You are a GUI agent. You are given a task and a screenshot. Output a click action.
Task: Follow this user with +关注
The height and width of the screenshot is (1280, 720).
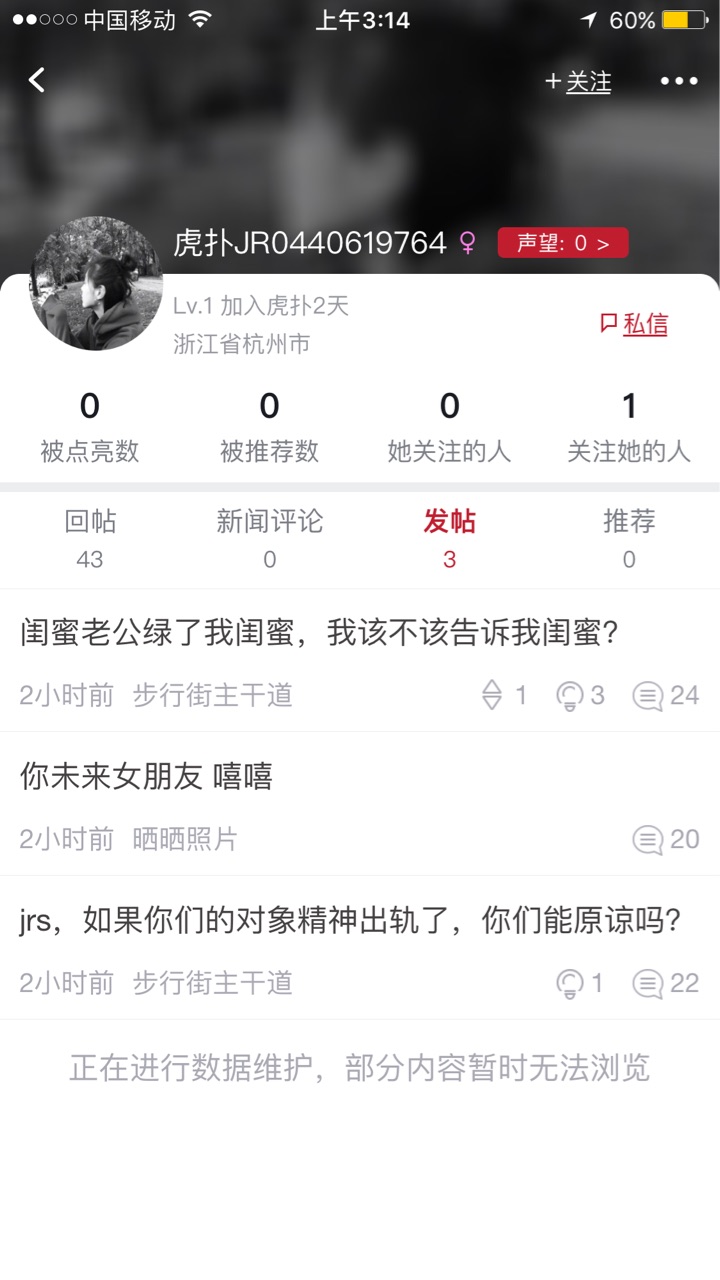(x=578, y=82)
